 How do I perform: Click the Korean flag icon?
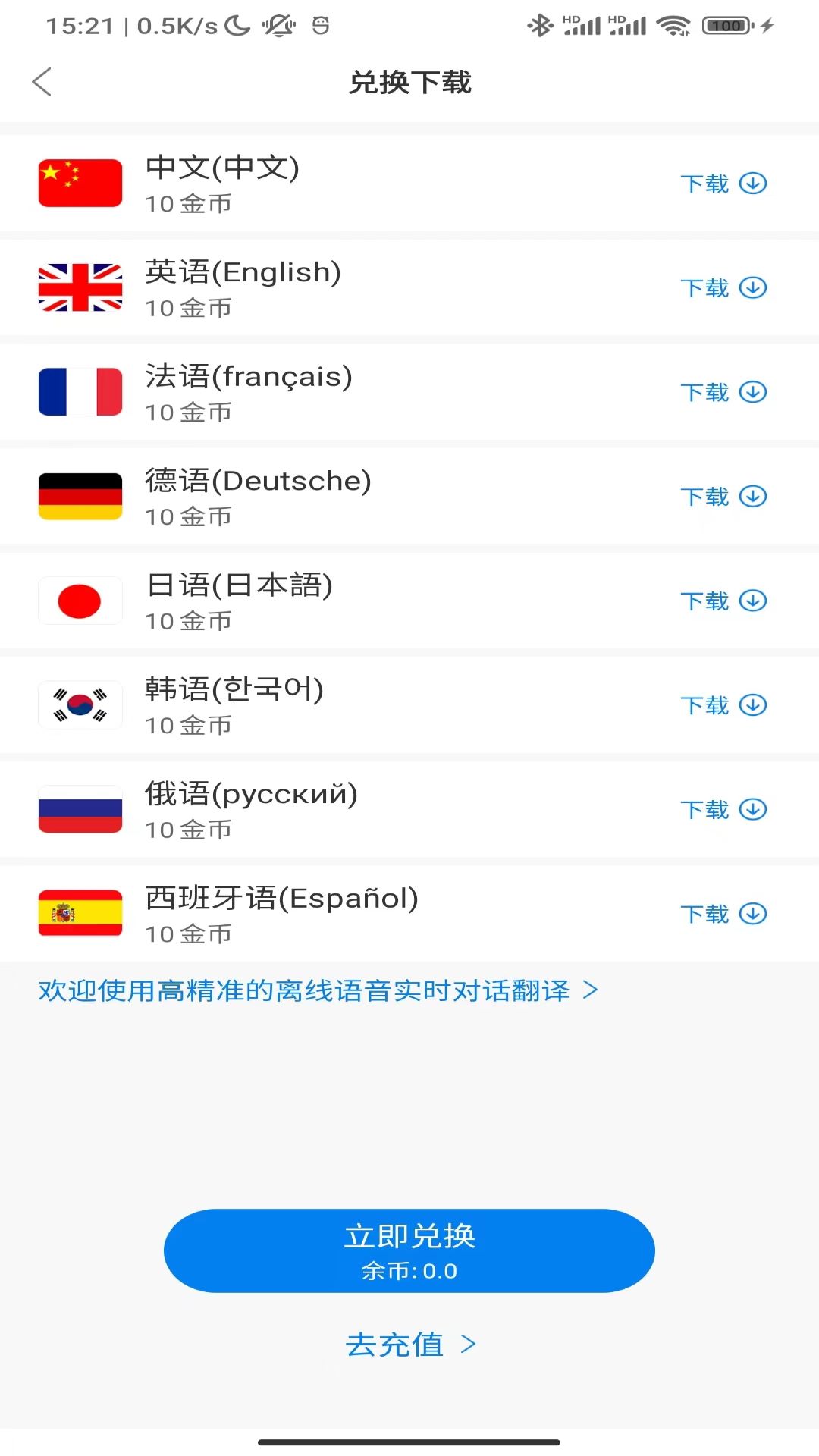pos(80,704)
